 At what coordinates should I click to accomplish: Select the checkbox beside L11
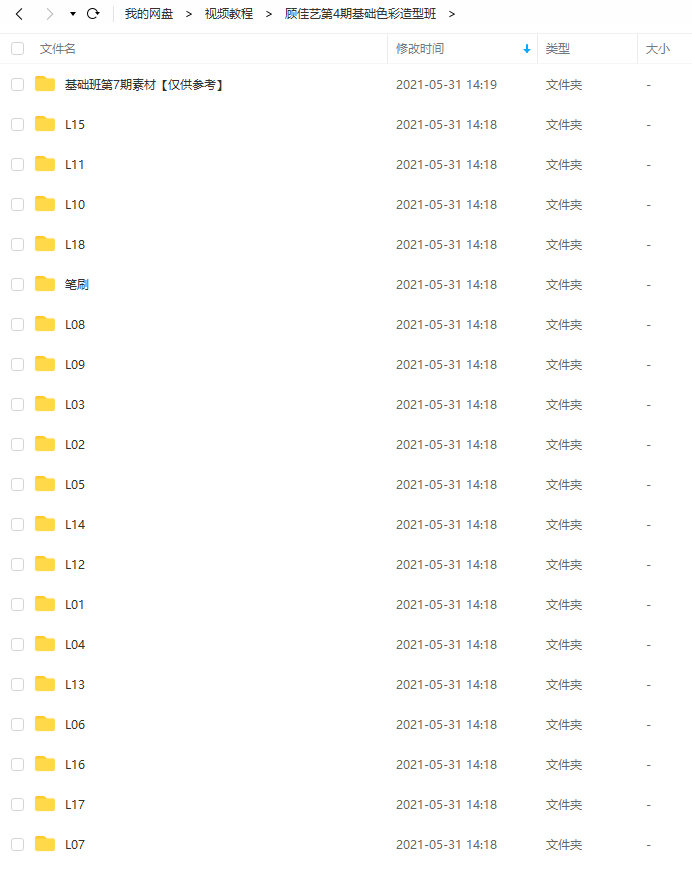pos(17,164)
